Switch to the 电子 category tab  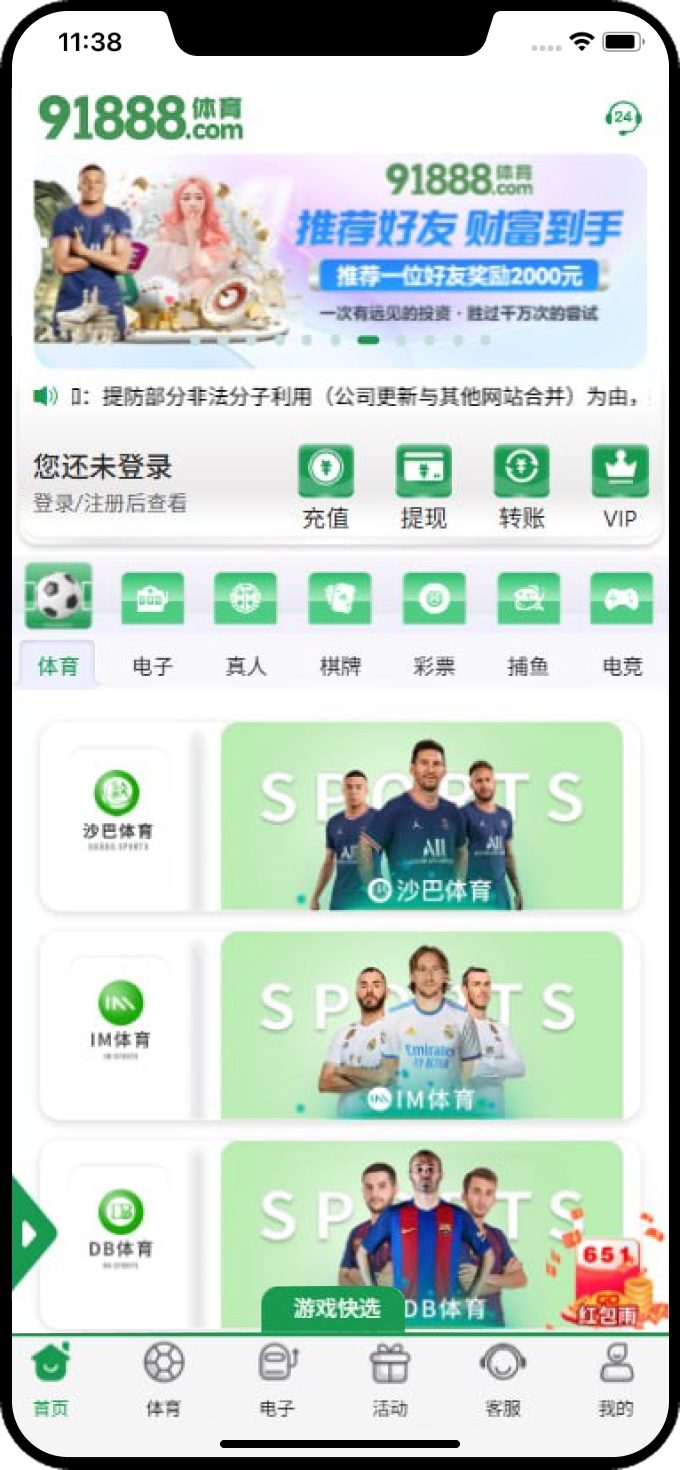[x=153, y=665]
